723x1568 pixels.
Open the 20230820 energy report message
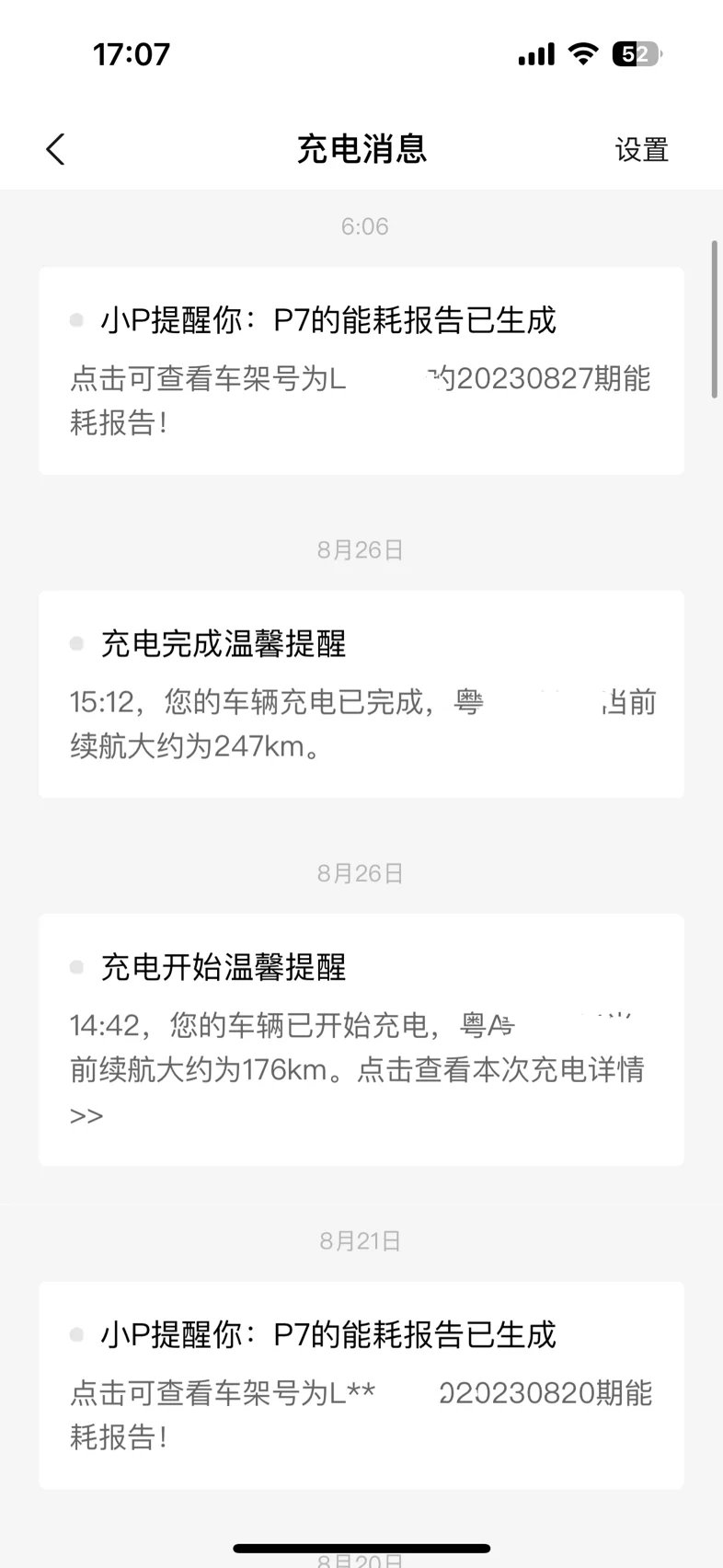[x=361, y=1385]
